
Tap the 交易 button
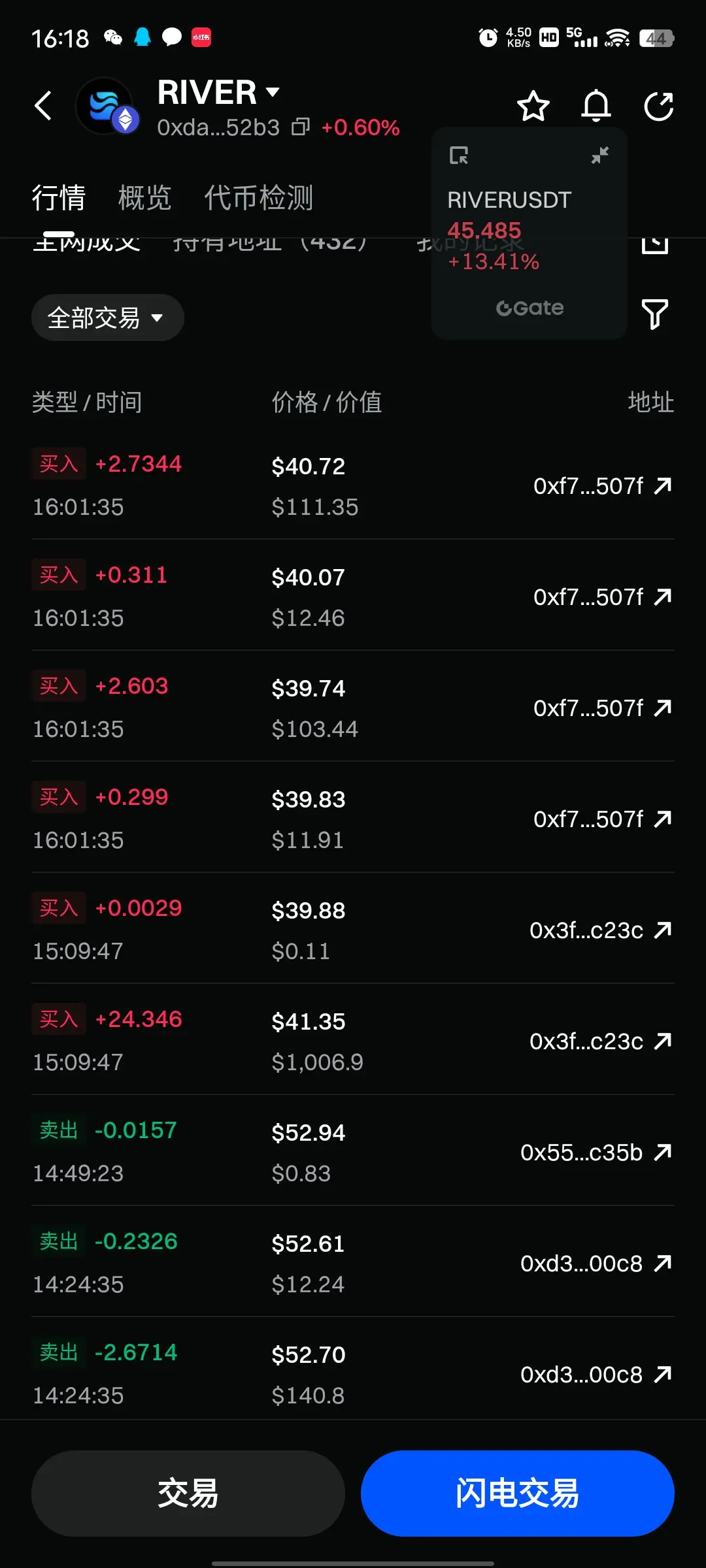point(188,1494)
